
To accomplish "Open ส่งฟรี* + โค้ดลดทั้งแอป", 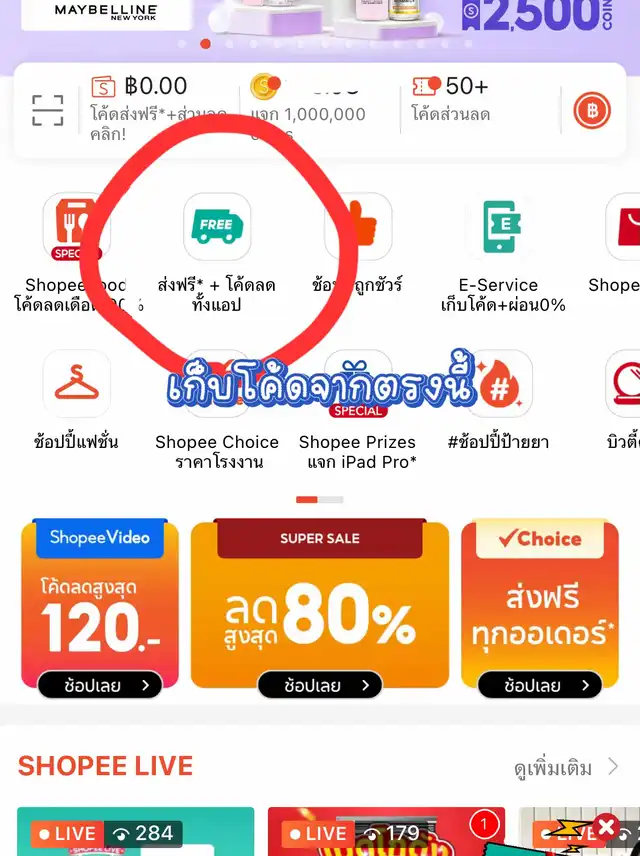I will pyautogui.click(x=217, y=228).
